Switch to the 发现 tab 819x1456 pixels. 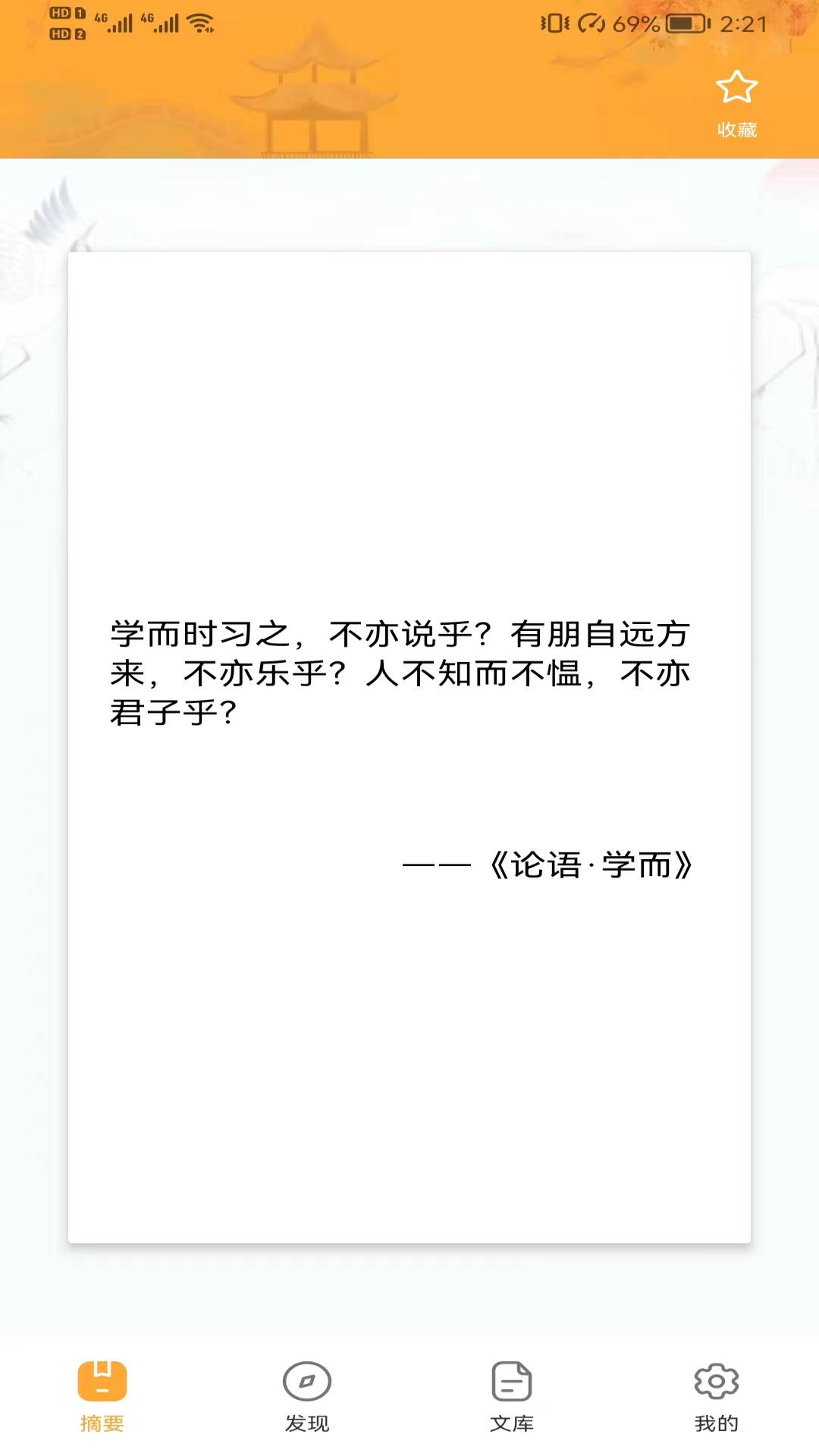(307, 1395)
